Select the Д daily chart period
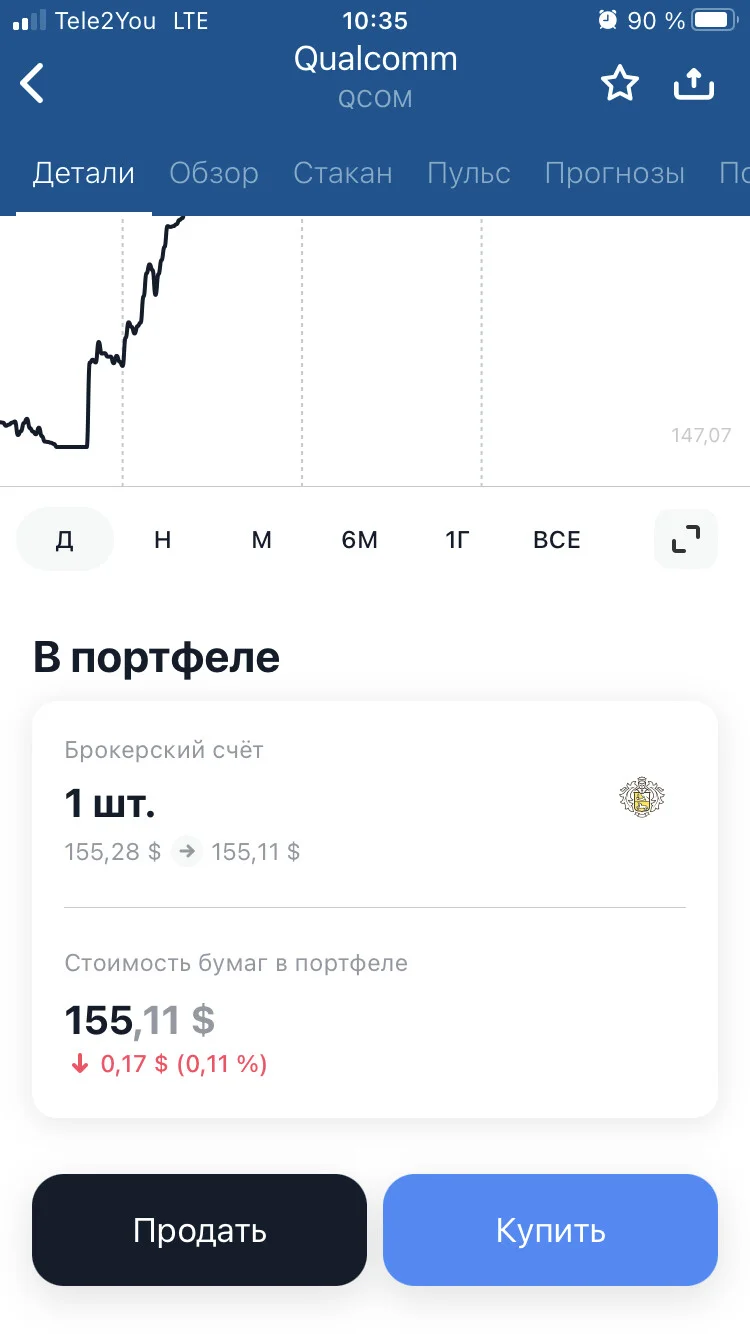 tap(65, 540)
